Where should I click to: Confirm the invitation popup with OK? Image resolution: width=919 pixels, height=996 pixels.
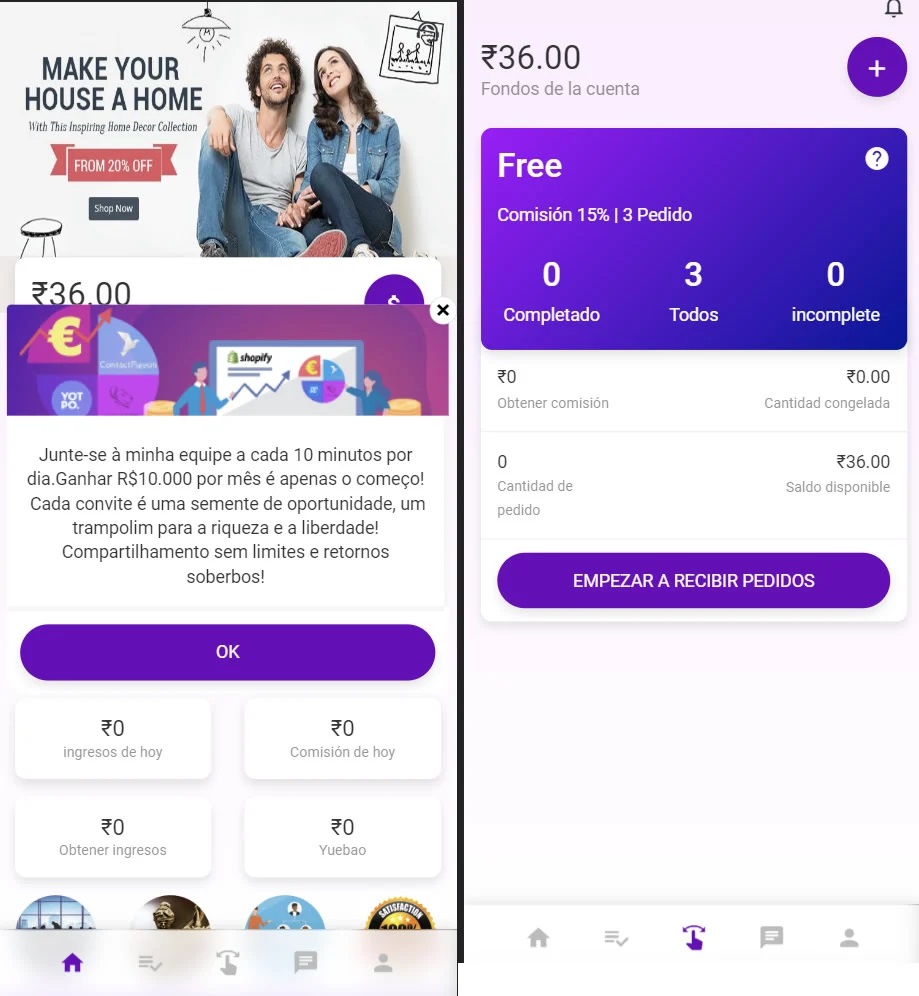(x=227, y=652)
